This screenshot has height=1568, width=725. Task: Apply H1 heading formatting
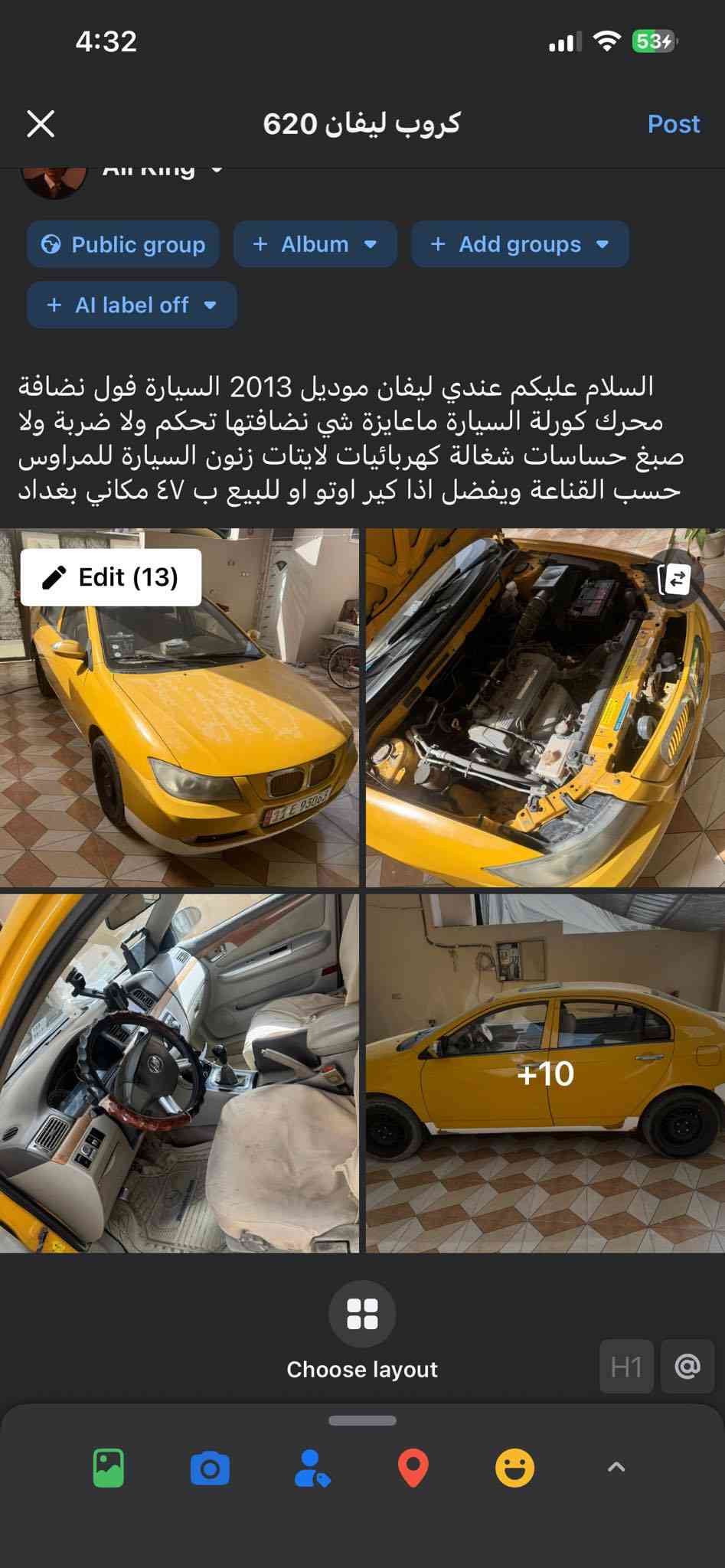[x=626, y=1367]
